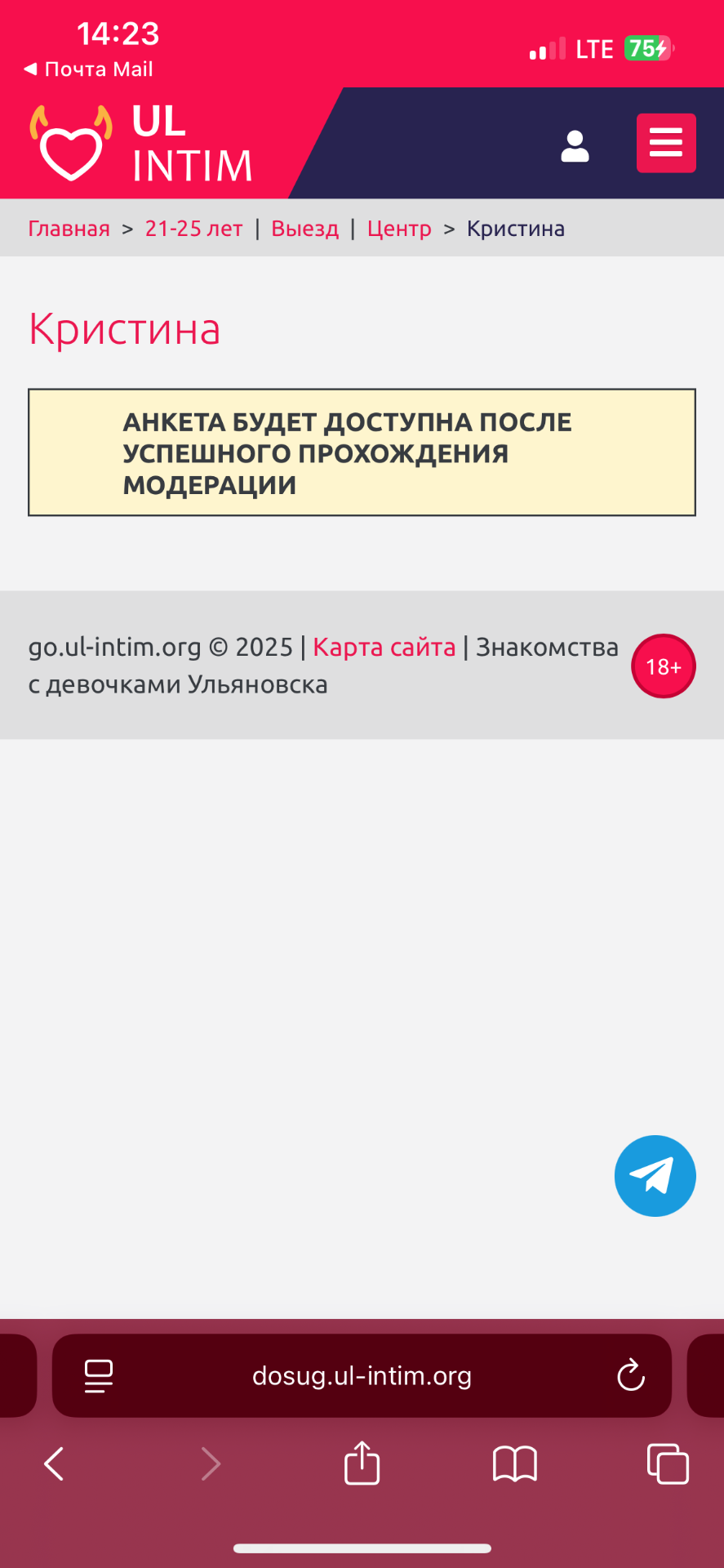Open the page settings icon in address bar
Screen dimensions: 724x1568
(99, 1376)
